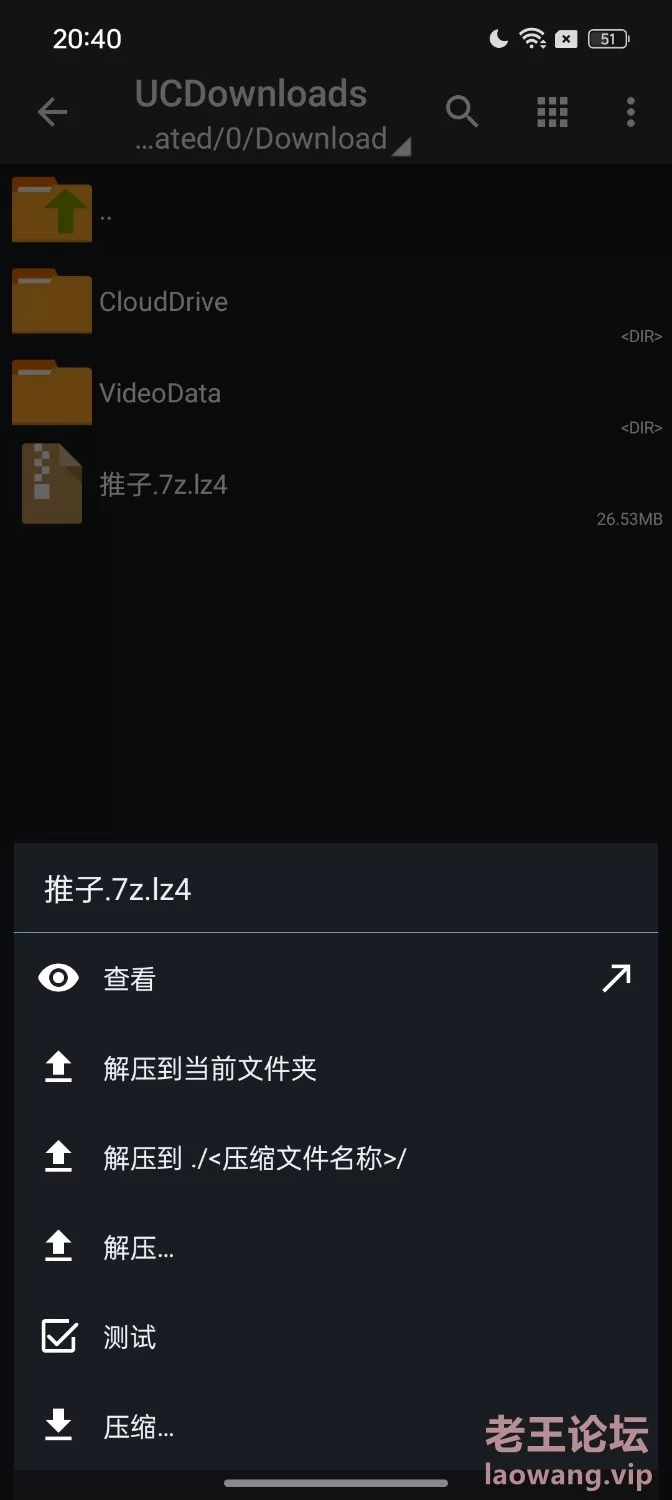This screenshot has height=1500, width=672.
Task: Open the archive externally via arrow icon
Action: click(617, 978)
